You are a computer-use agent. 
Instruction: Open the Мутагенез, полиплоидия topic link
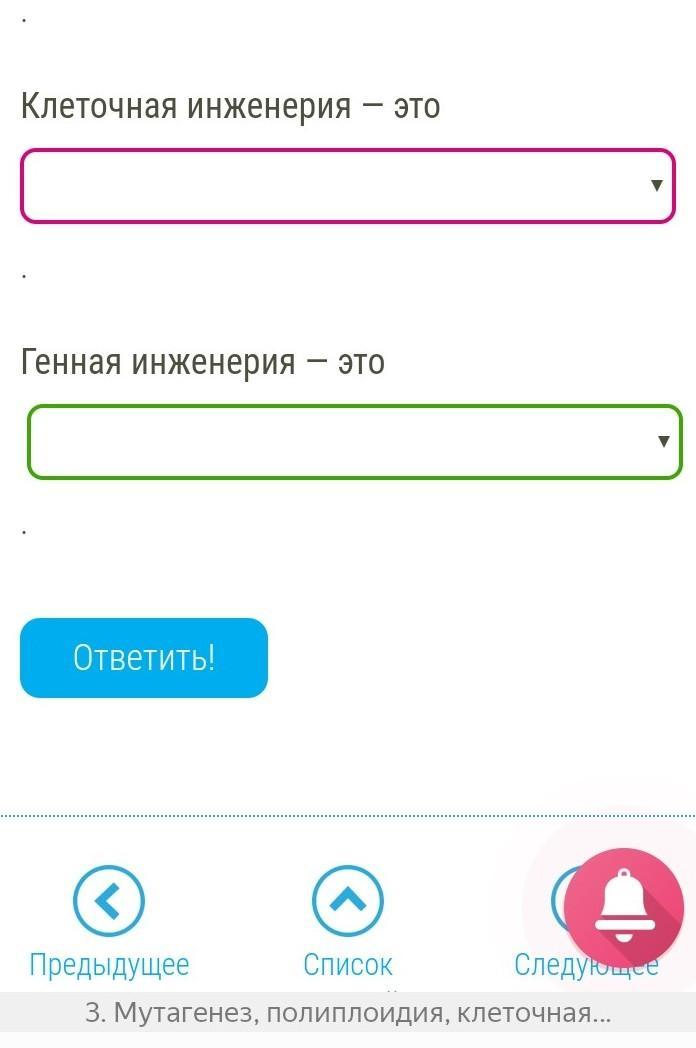[x=347, y=1013]
